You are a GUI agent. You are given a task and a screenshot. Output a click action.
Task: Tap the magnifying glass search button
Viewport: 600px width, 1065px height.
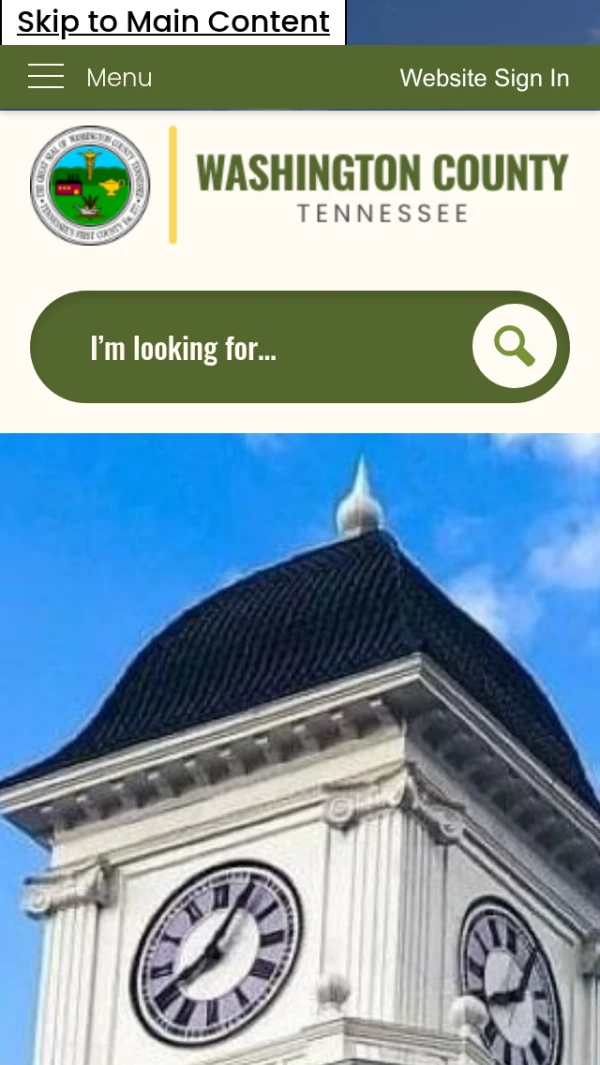[x=514, y=346]
